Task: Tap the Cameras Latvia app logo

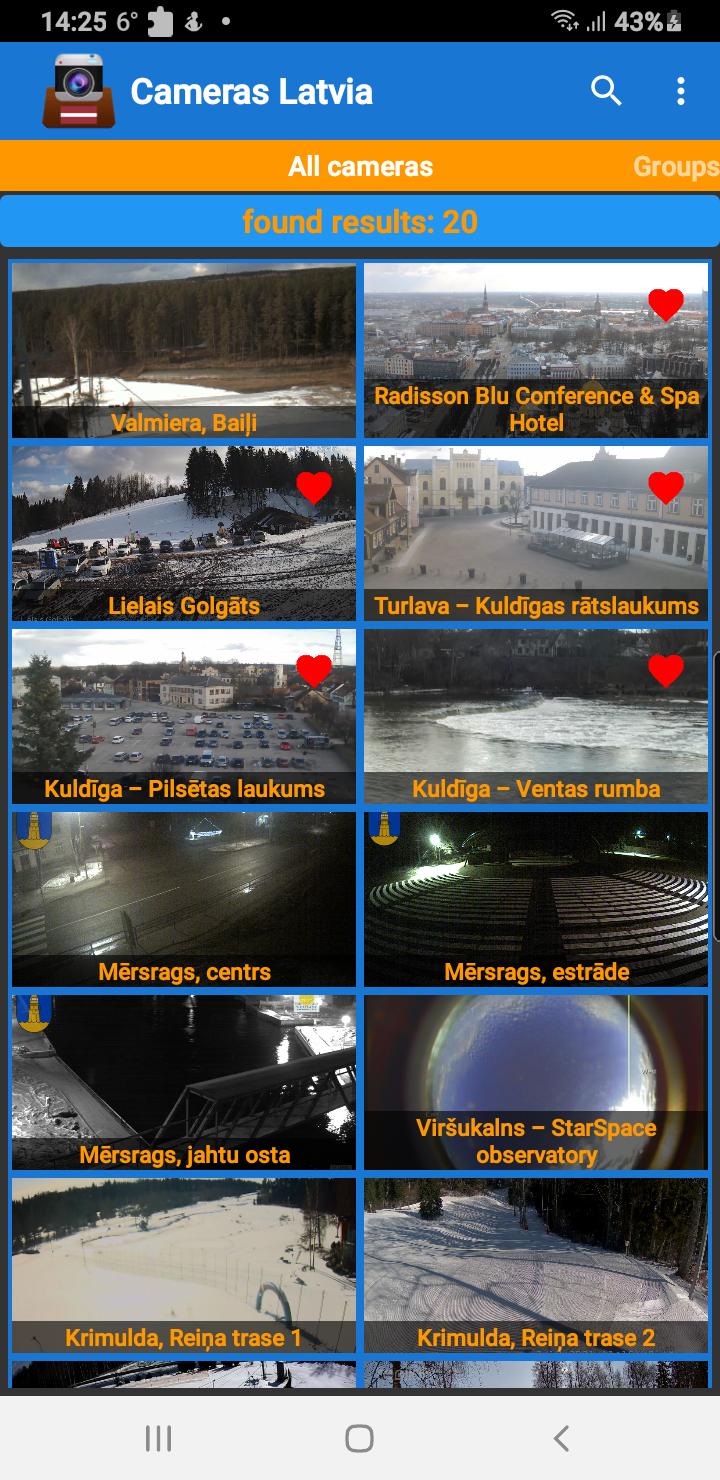Action: point(77,91)
